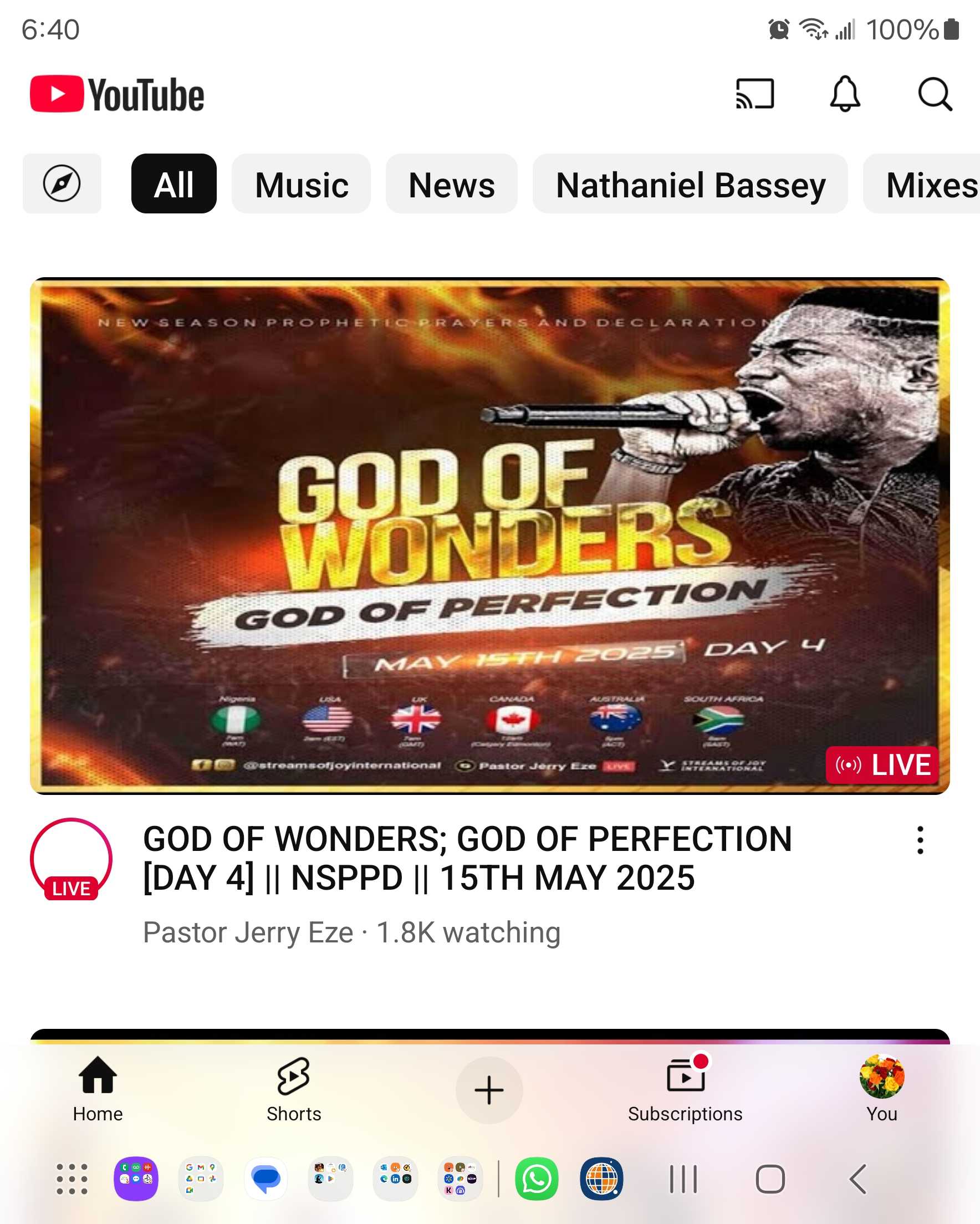Filter feed by Music

(x=301, y=184)
